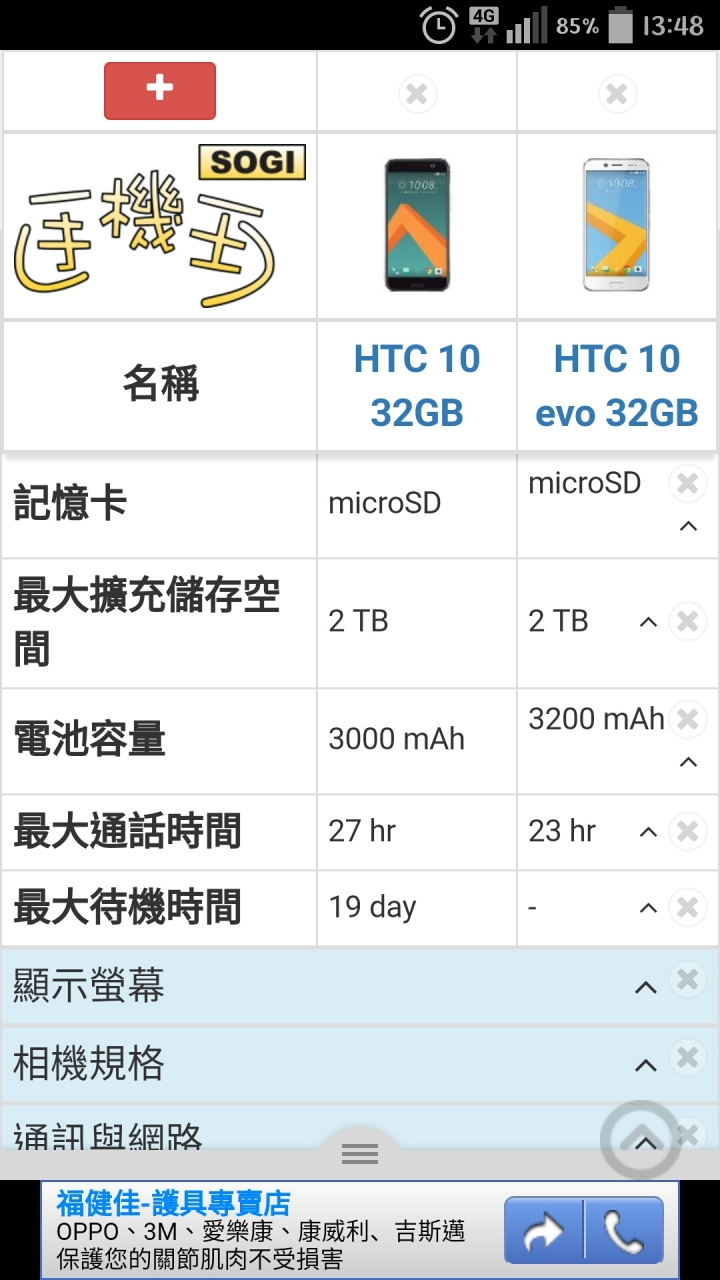720x1280 pixels.
Task: Open the HTC 10 evo 32GB product link
Action: coord(617,385)
